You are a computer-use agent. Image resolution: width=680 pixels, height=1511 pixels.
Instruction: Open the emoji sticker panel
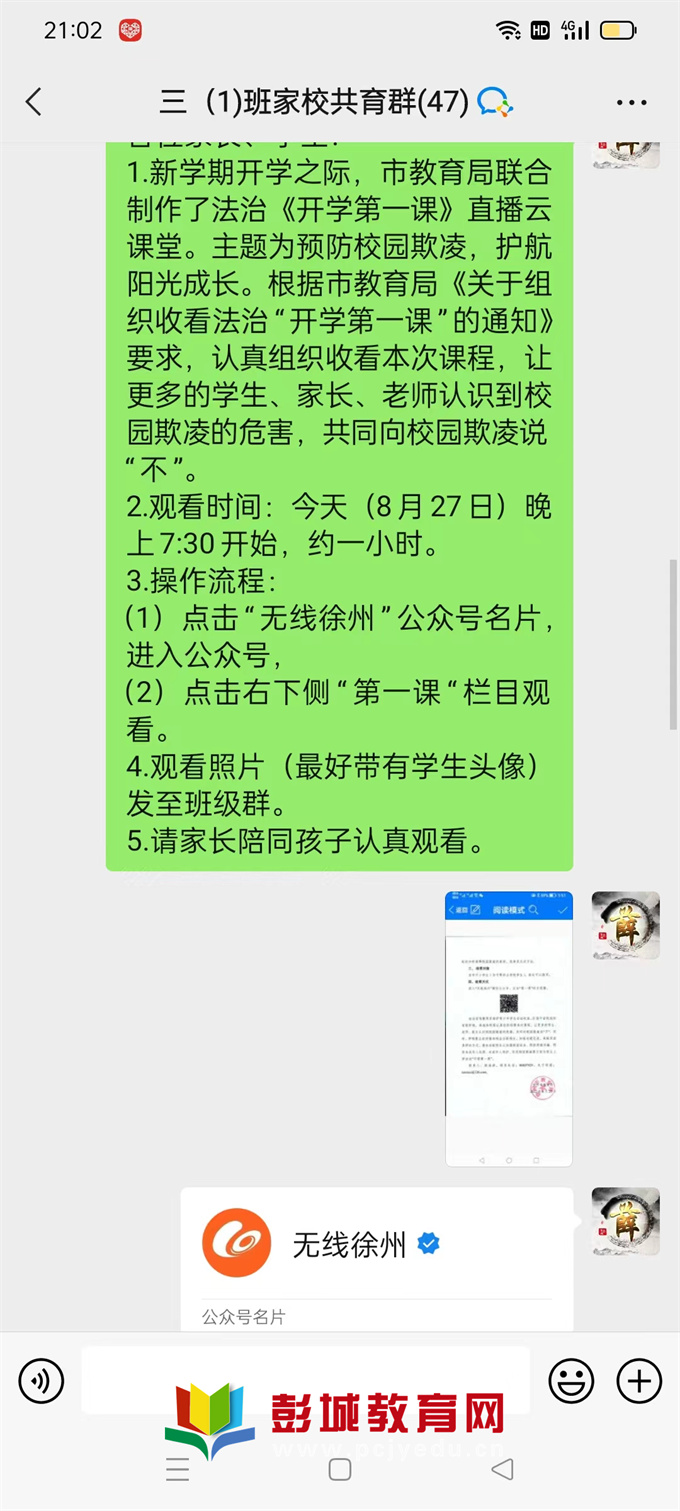(571, 1381)
